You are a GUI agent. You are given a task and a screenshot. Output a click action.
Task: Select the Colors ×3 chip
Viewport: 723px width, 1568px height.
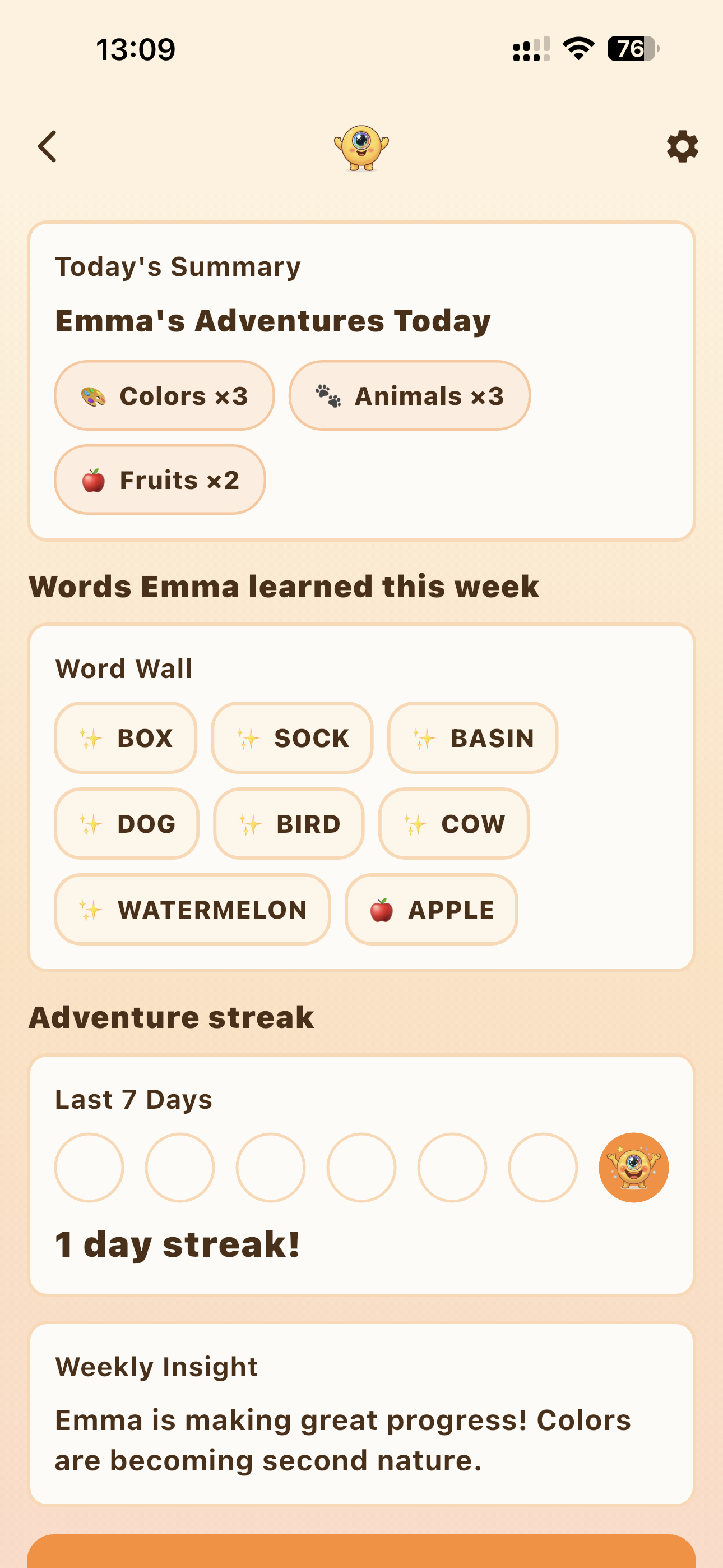point(164,395)
